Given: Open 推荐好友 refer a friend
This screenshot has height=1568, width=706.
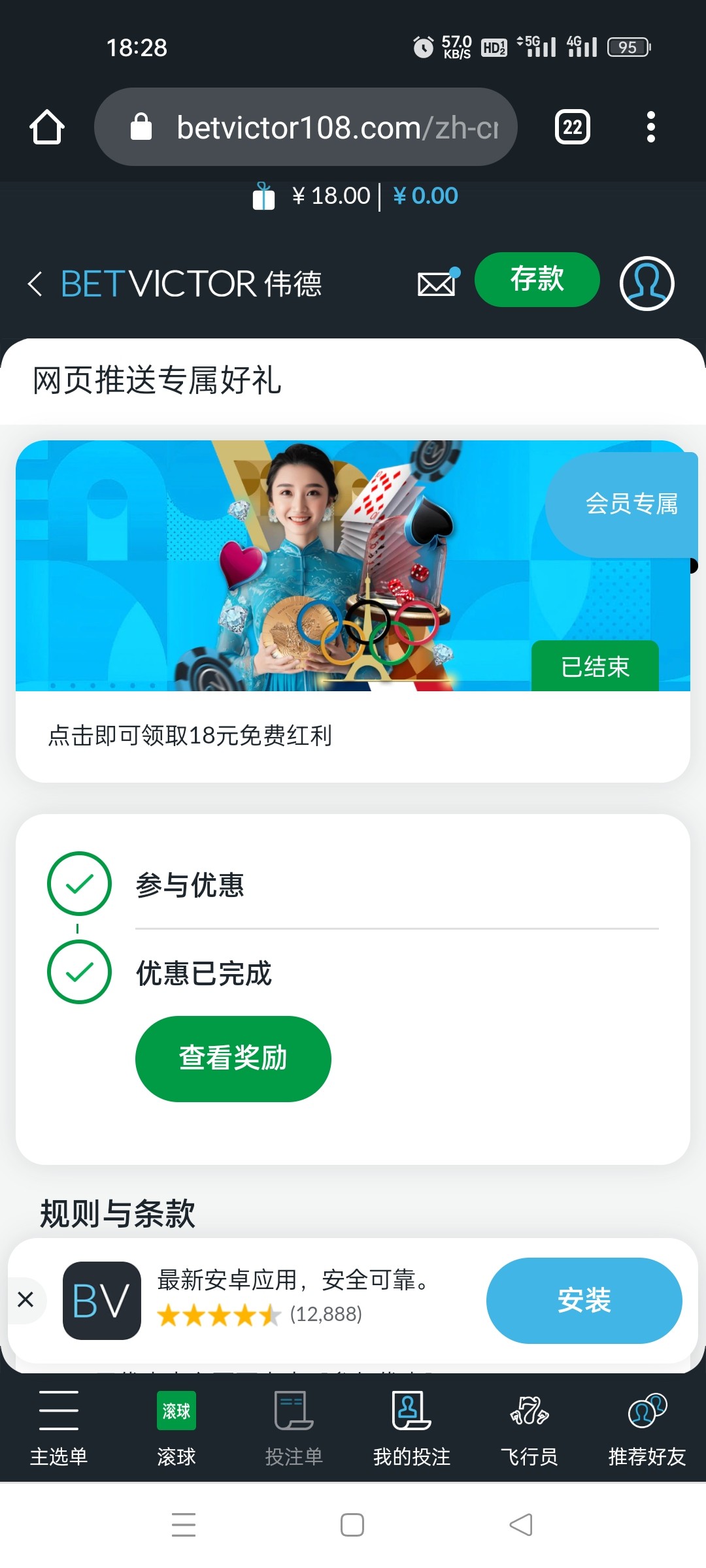Looking at the screenshot, I should (x=647, y=1428).
